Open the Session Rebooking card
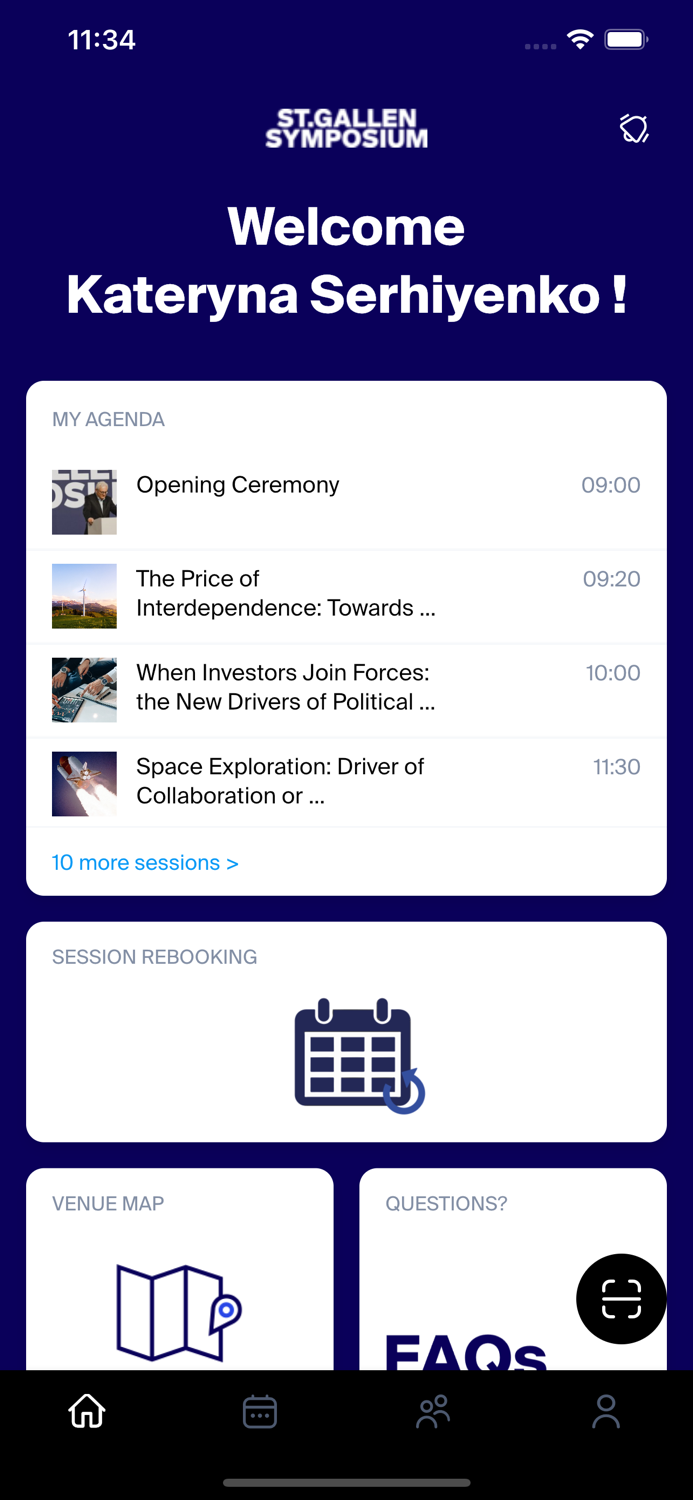This screenshot has height=1500, width=693. pos(346,1032)
